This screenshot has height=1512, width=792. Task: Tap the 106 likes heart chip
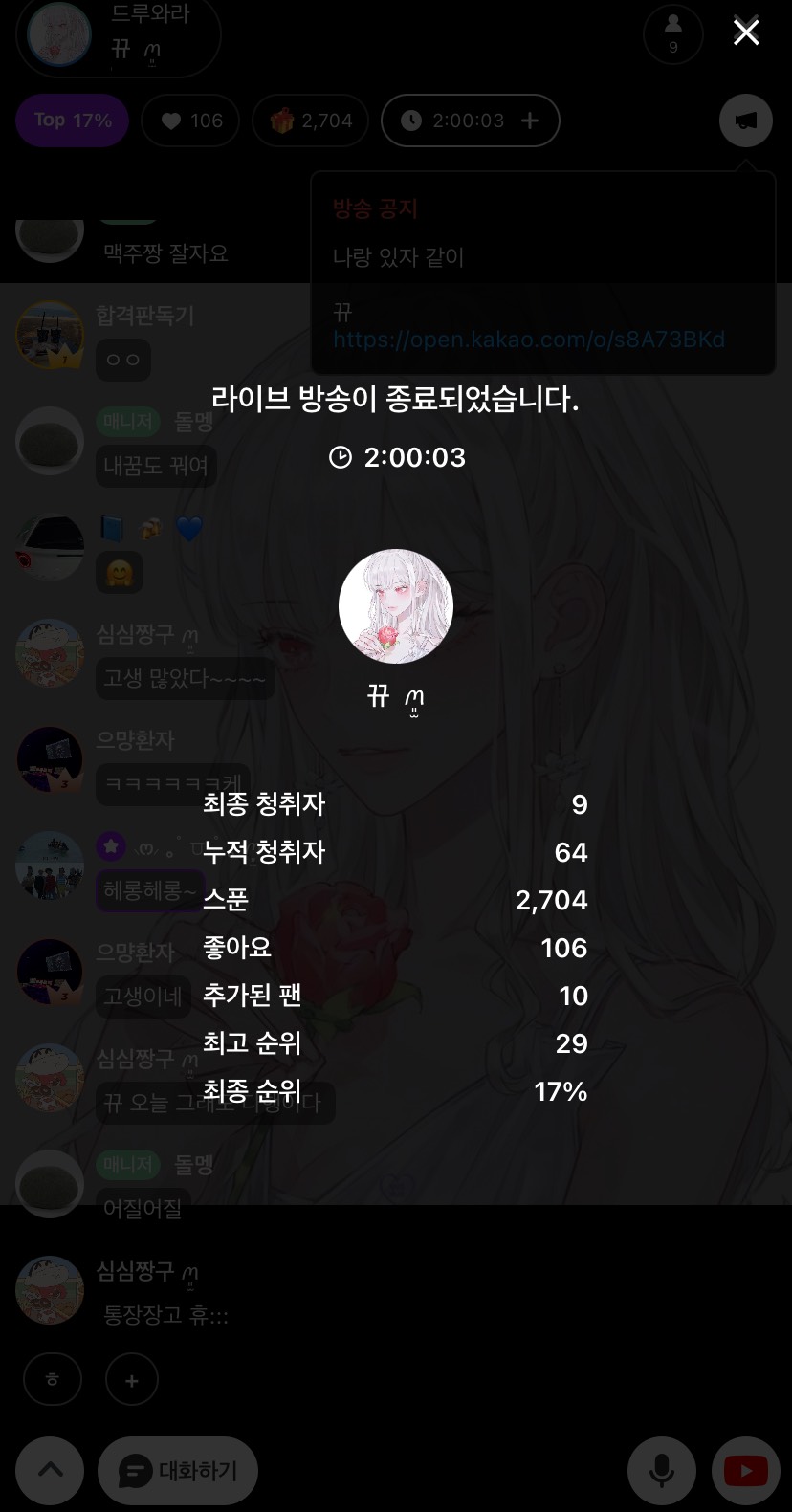pyautogui.click(x=190, y=121)
